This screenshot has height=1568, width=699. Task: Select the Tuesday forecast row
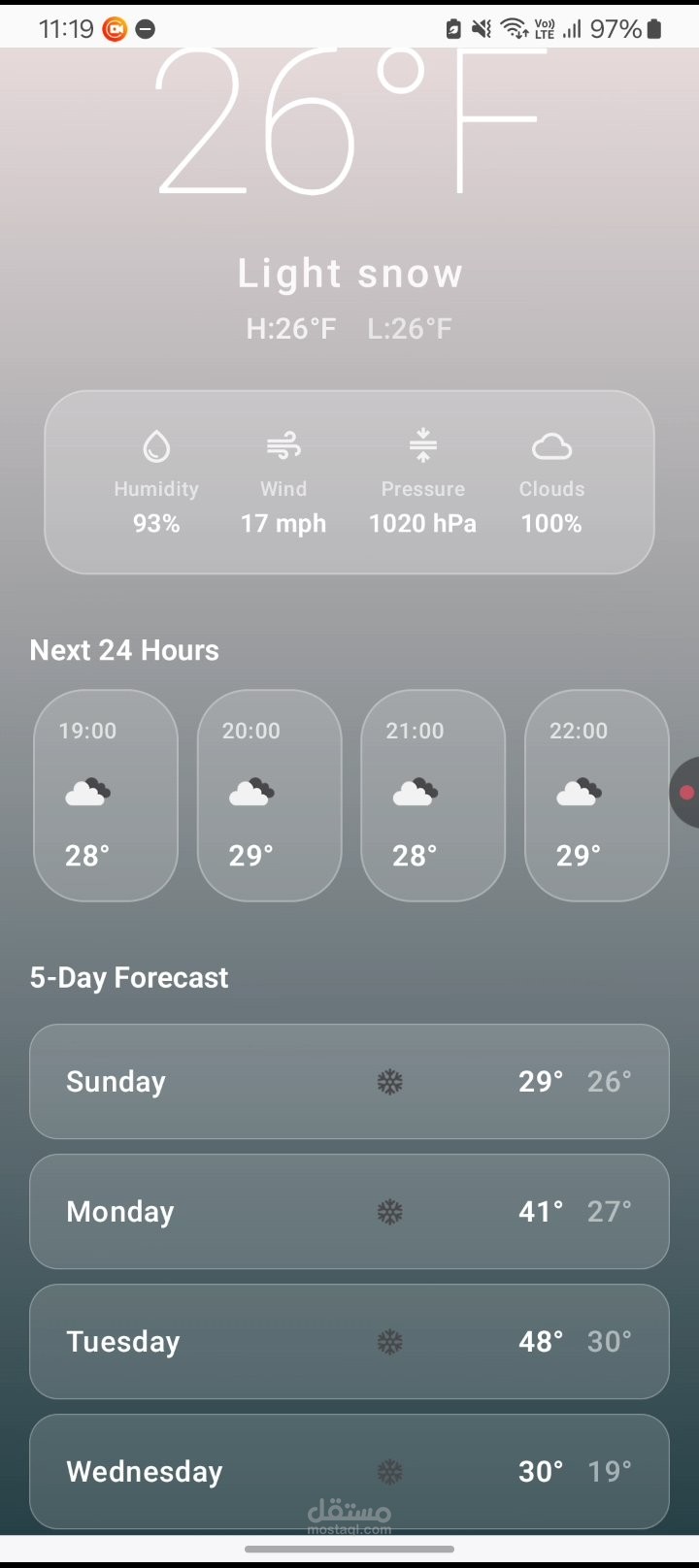point(349,1341)
